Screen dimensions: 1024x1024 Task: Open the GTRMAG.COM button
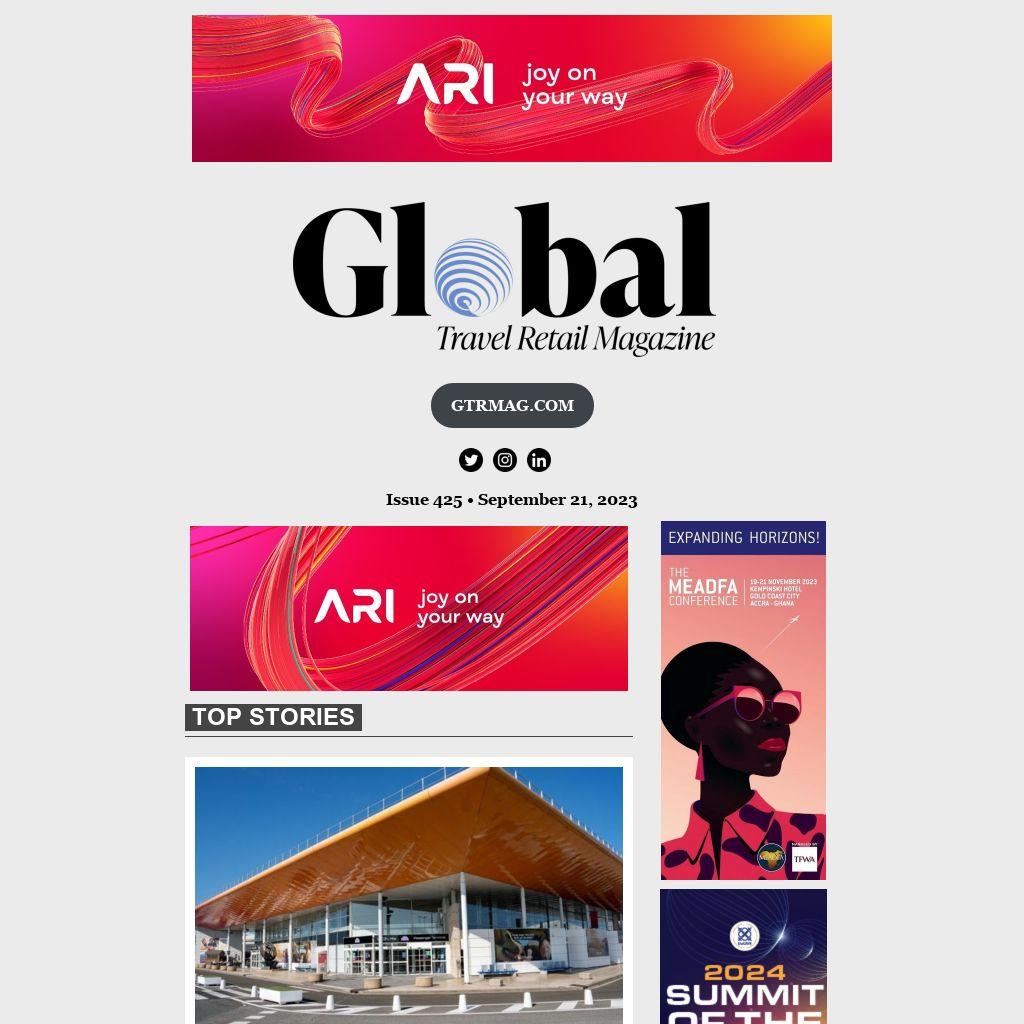[512, 405]
